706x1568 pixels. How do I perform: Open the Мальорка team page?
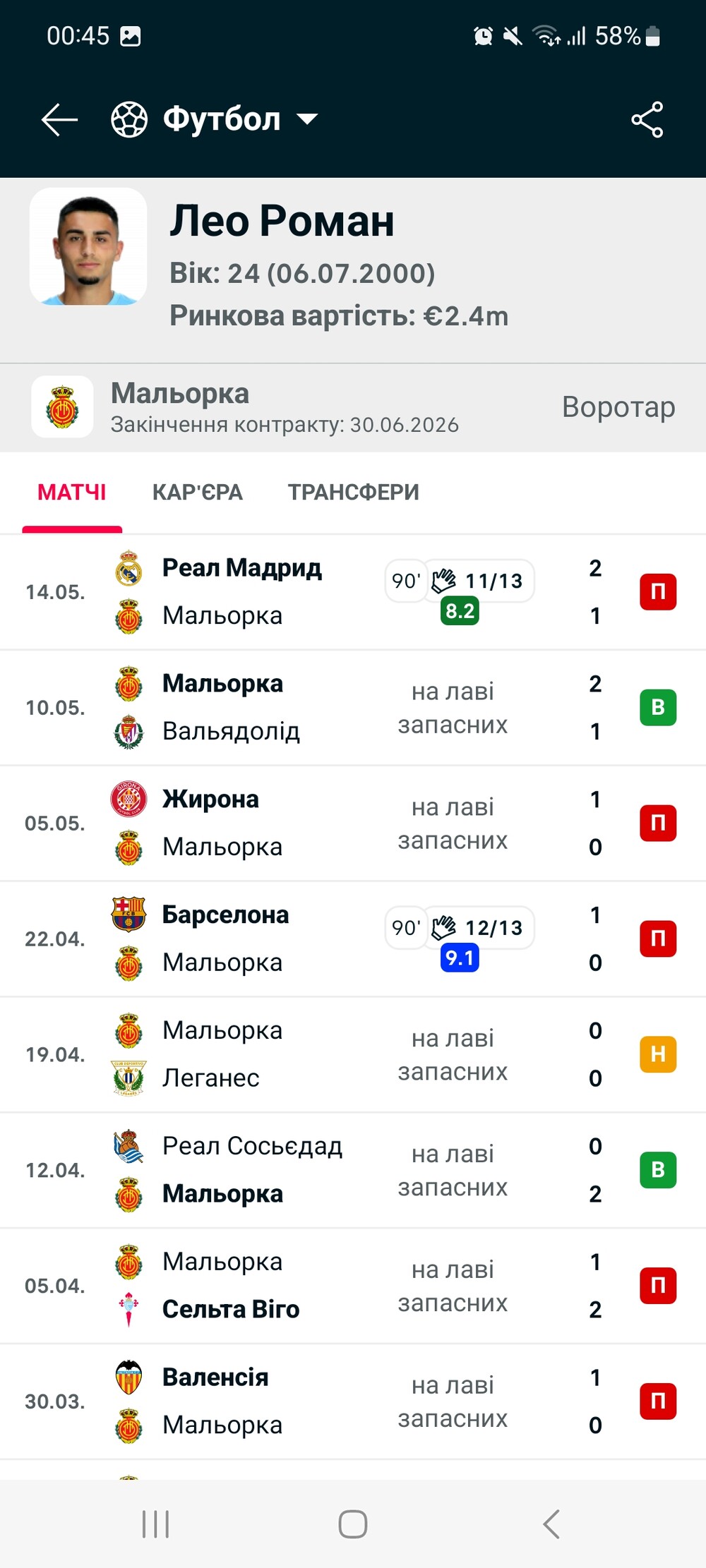[x=353, y=408]
